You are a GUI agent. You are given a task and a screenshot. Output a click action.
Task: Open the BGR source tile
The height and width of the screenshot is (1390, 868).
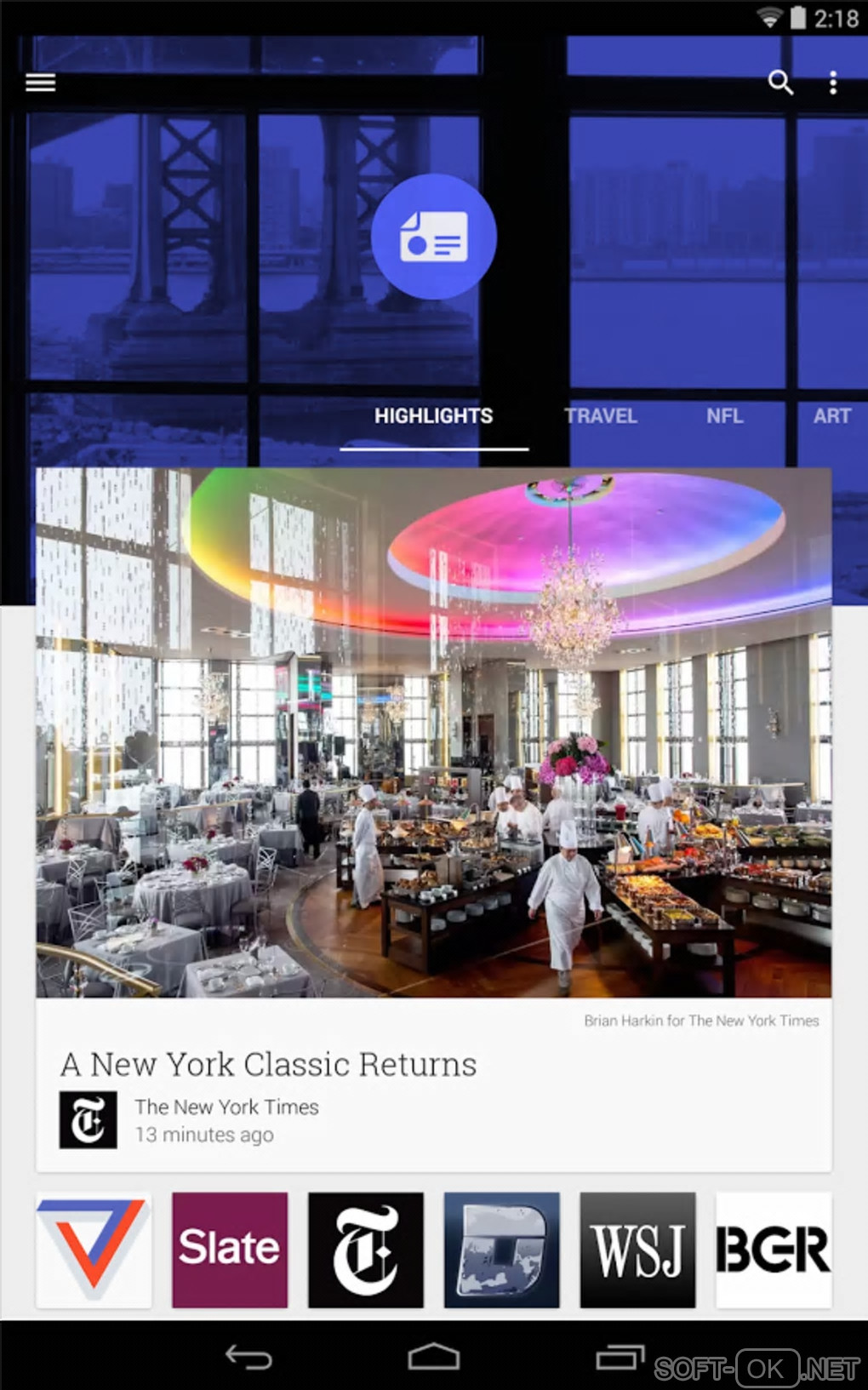pyautogui.click(x=773, y=1250)
